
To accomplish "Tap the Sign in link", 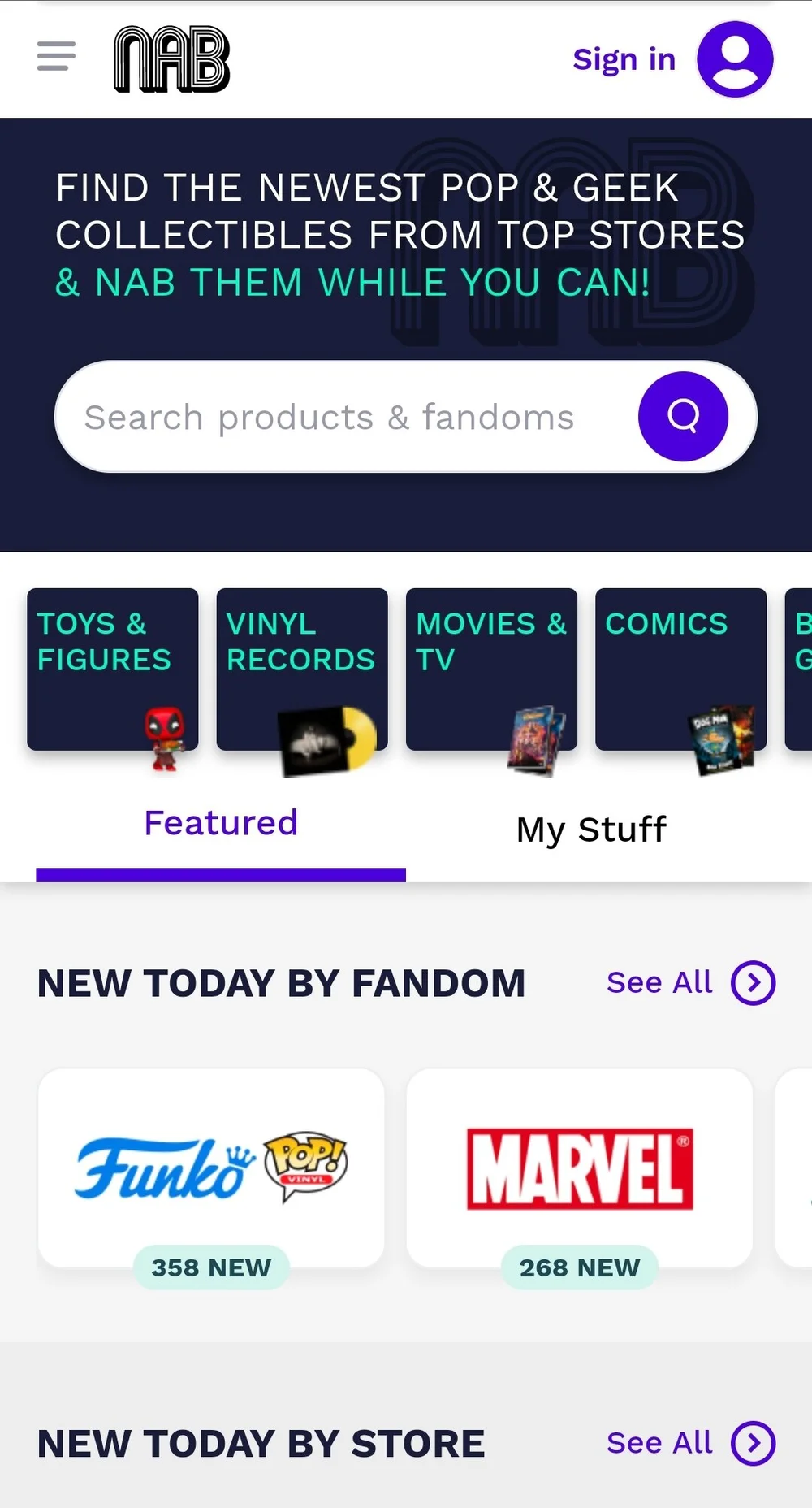I will (624, 59).
